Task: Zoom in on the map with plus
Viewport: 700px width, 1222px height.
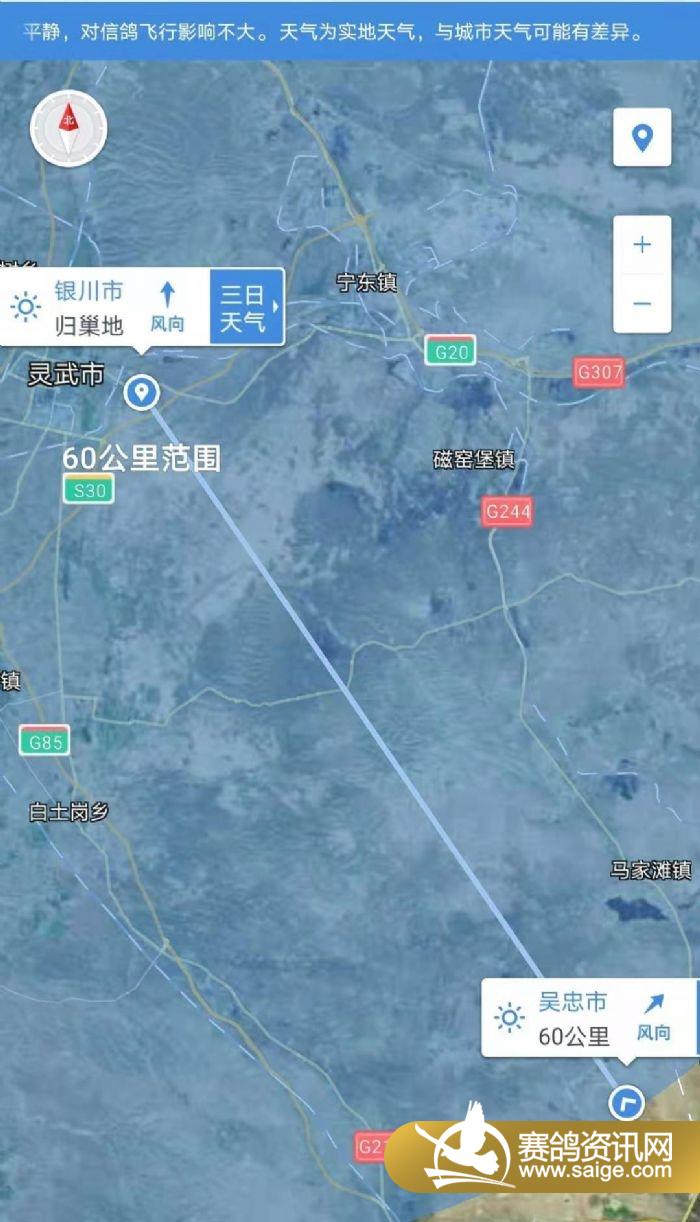Action: pos(642,245)
